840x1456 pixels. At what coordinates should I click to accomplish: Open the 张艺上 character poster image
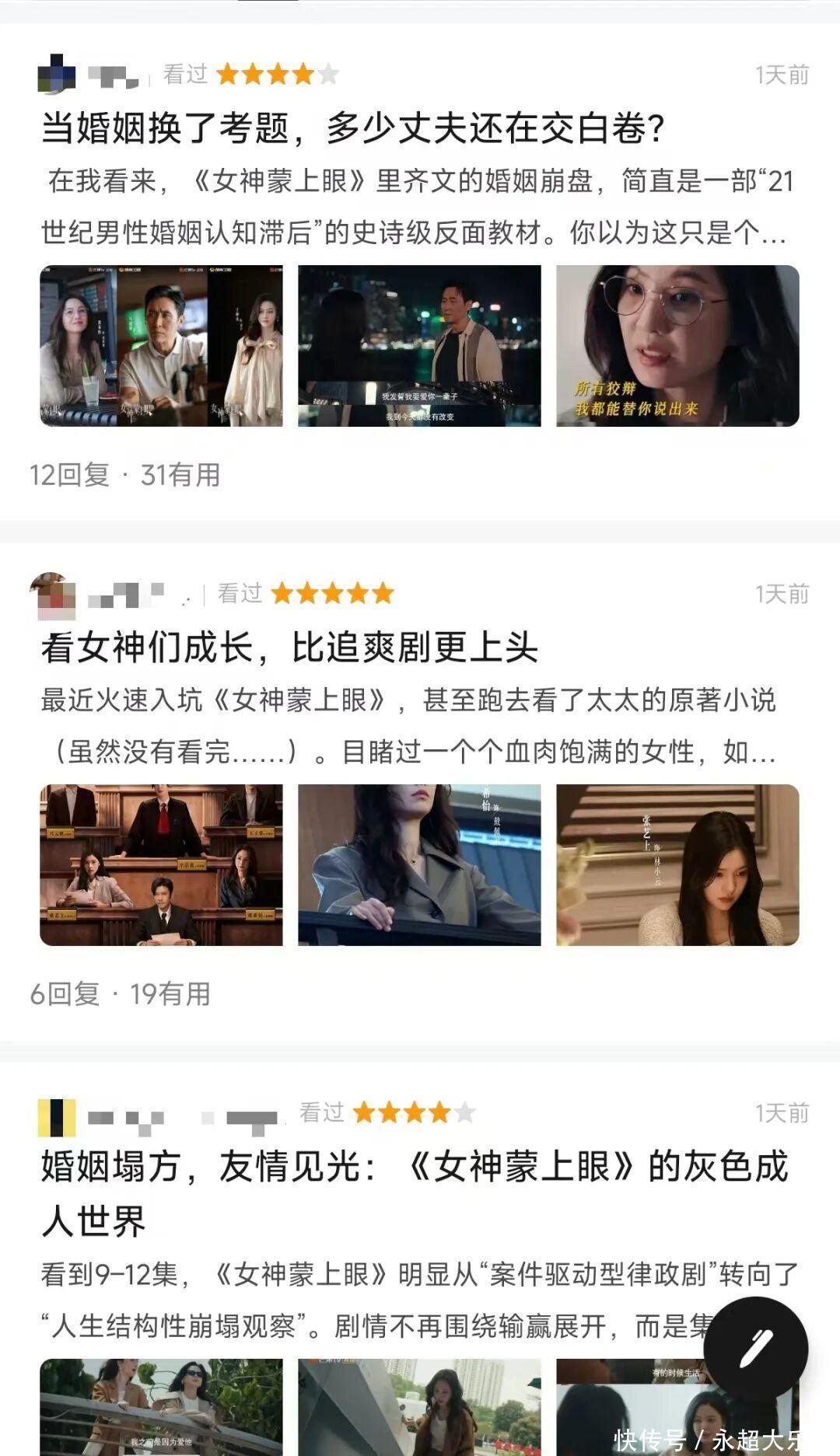coord(677,864)
